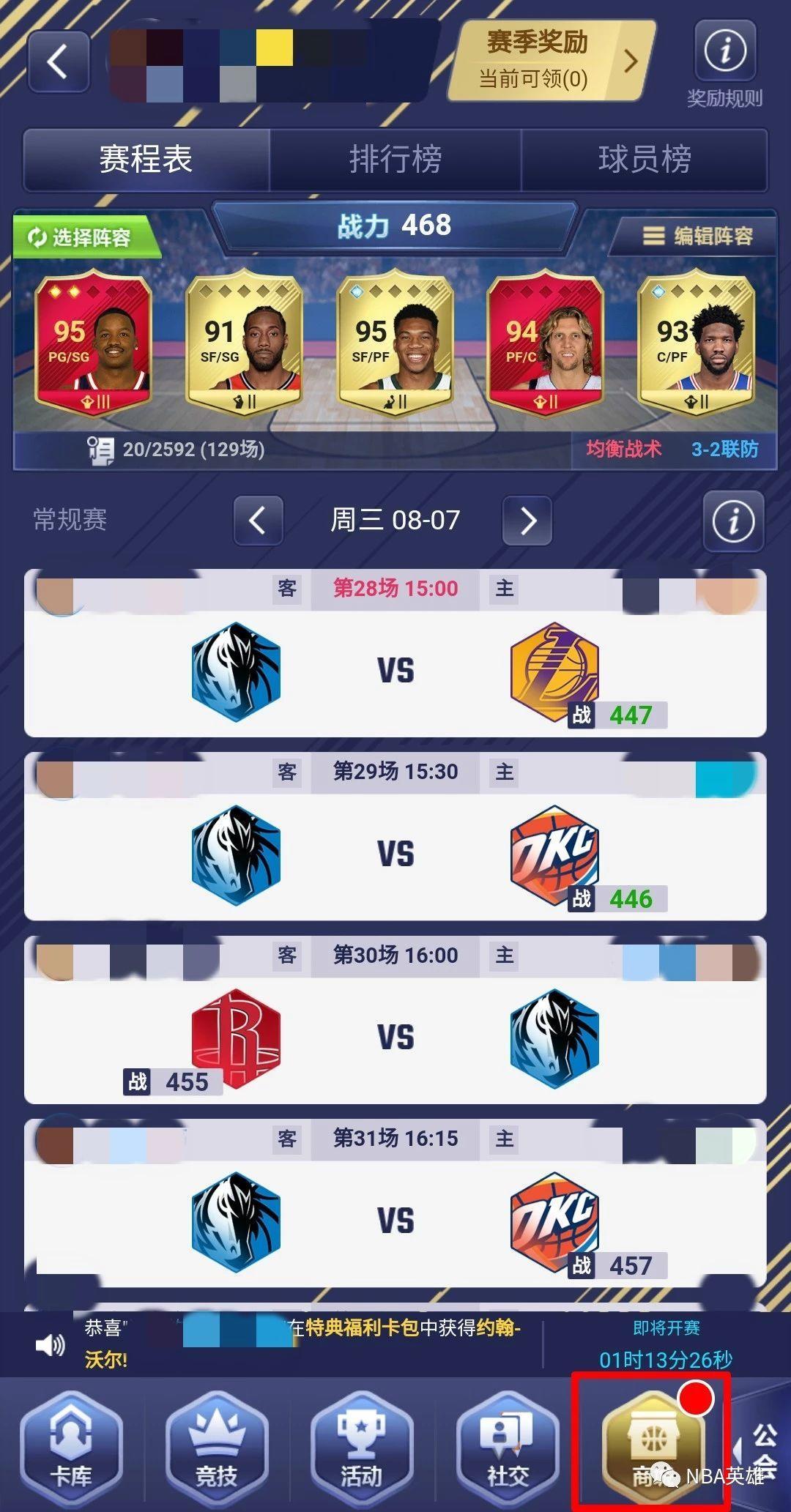Go to previous day's schedule
Viewport: 791px width, 1512px height.
257,520
